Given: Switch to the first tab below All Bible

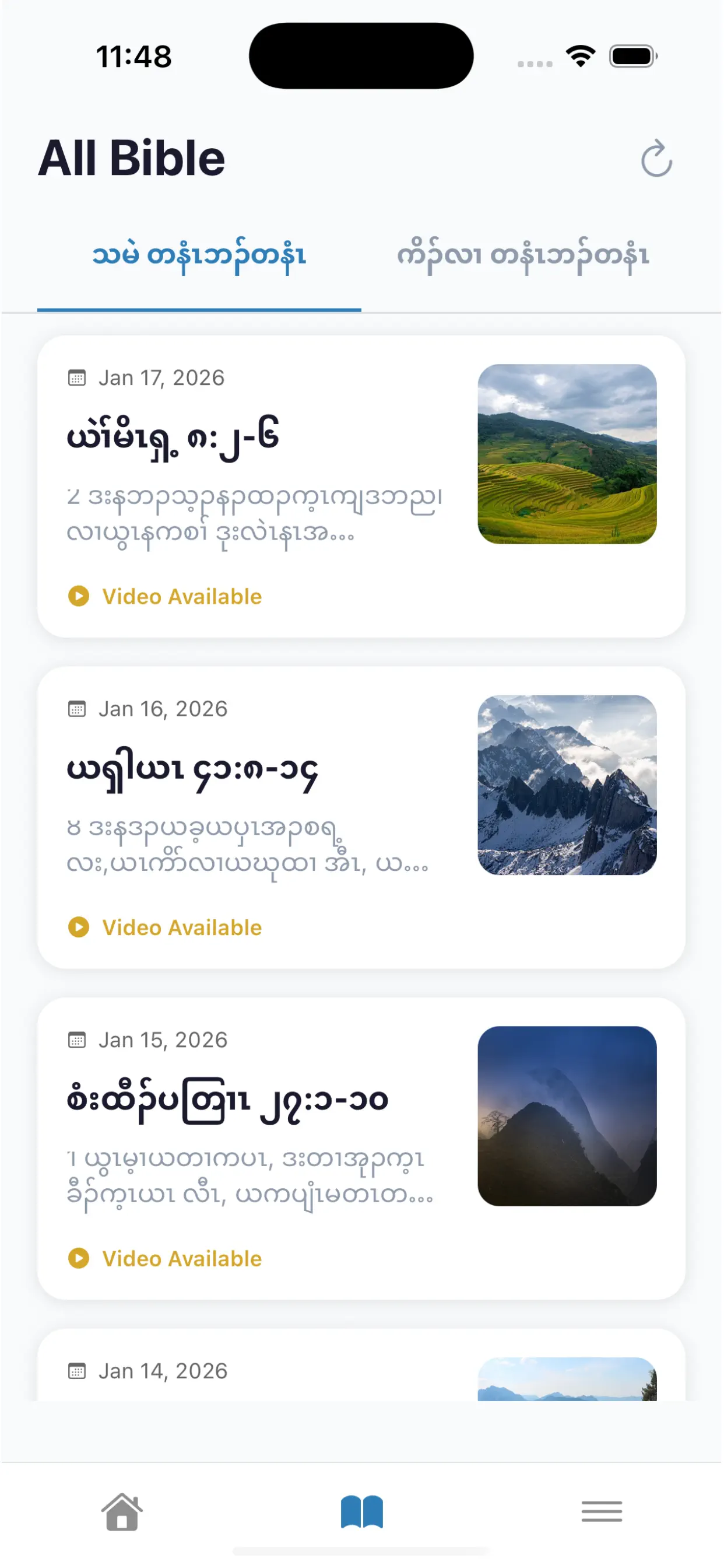Looking at the screenshot, I should coord(199,255).
